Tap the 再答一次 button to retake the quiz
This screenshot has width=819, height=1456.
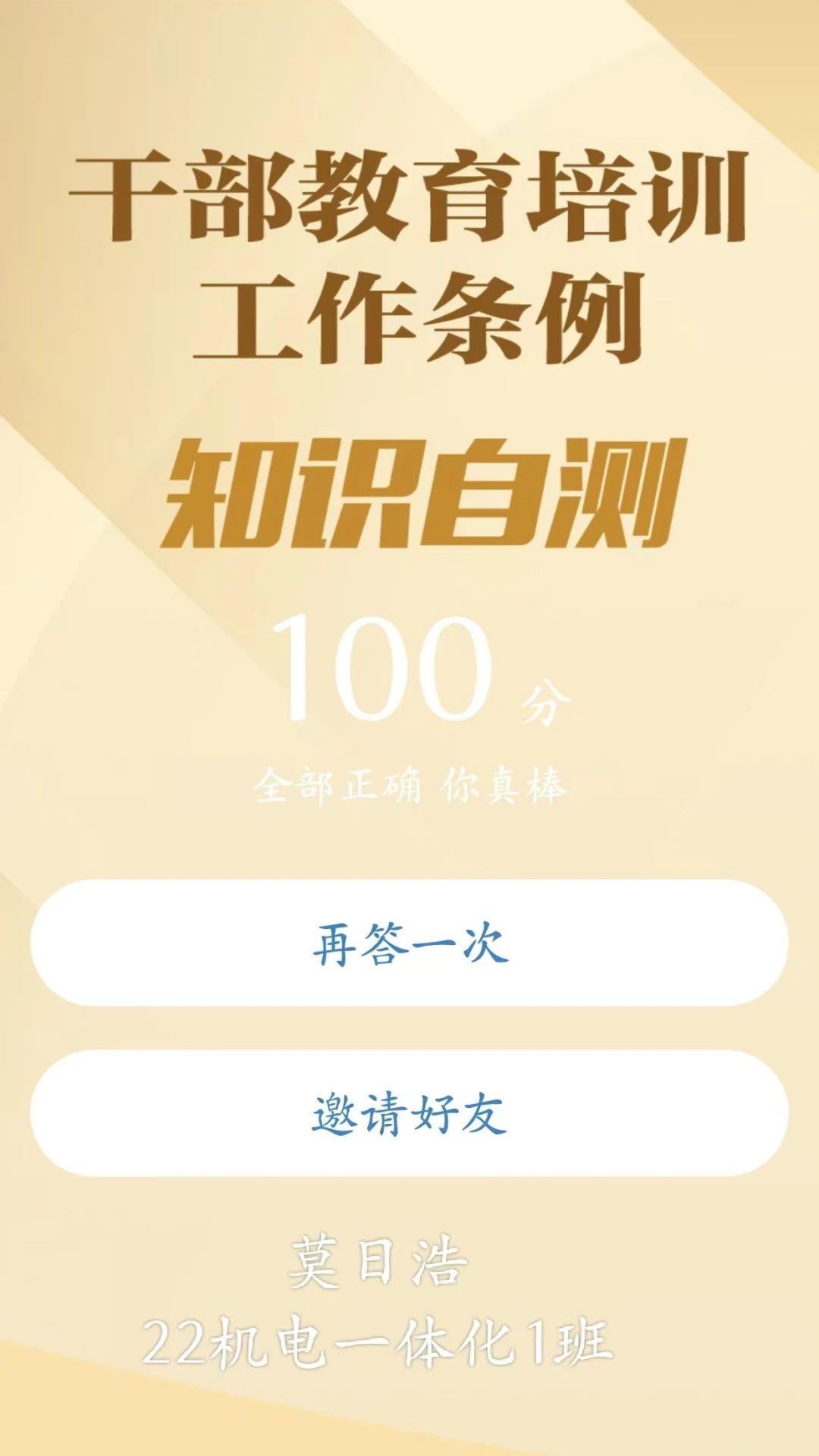coord(409,943)
